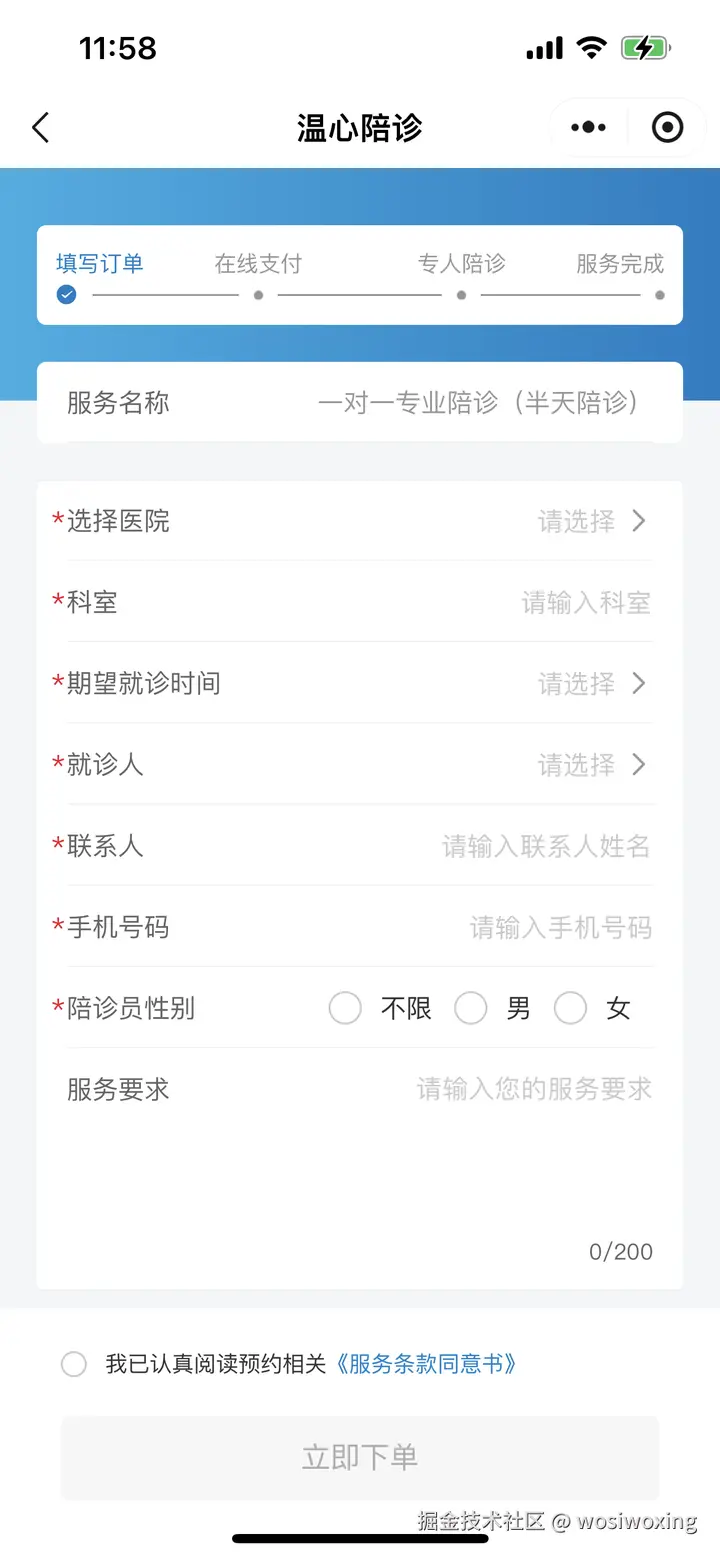Image resolution: width=720 pixels, height=1558 pixels.
Task: Select a 就诊人
Action: click(x=592, y=765)
